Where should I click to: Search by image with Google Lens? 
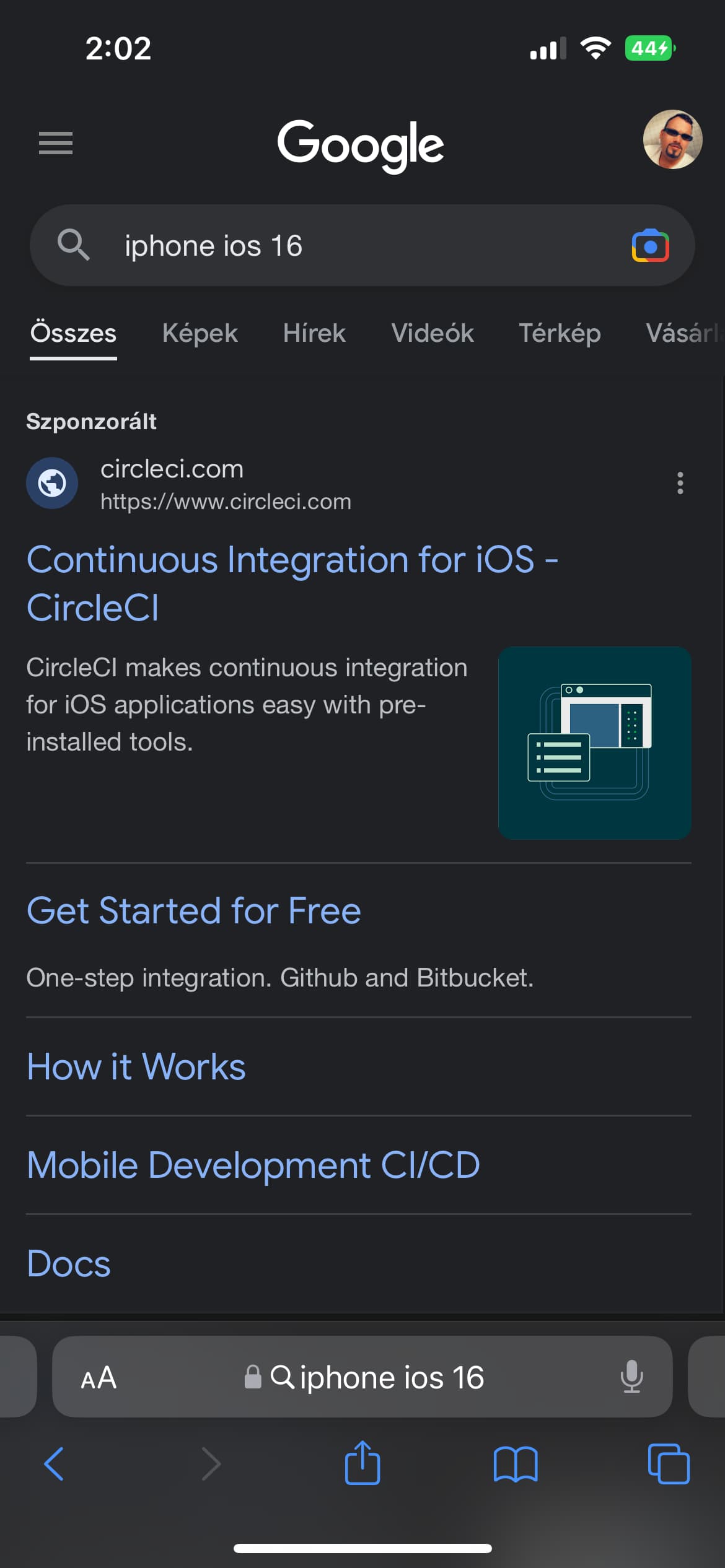[x=650, y=246]
